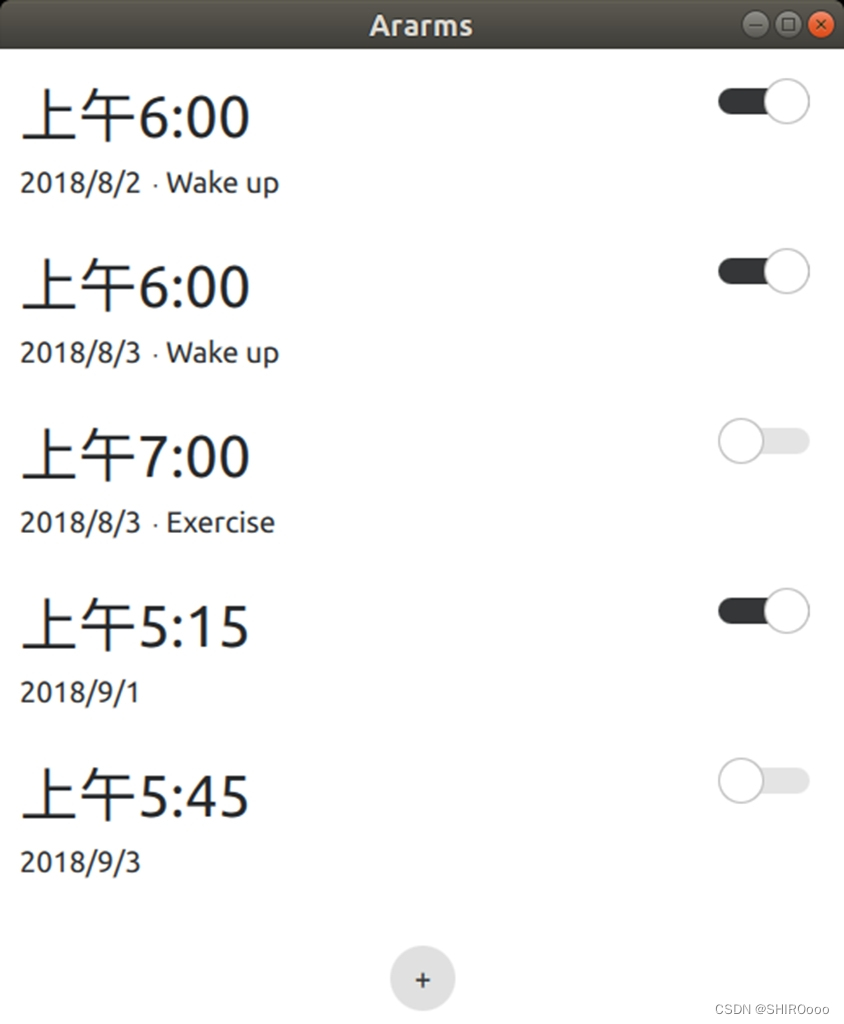
Task: Turn on the 5:45 alarm for 2018/9/3
Action: 763,782
